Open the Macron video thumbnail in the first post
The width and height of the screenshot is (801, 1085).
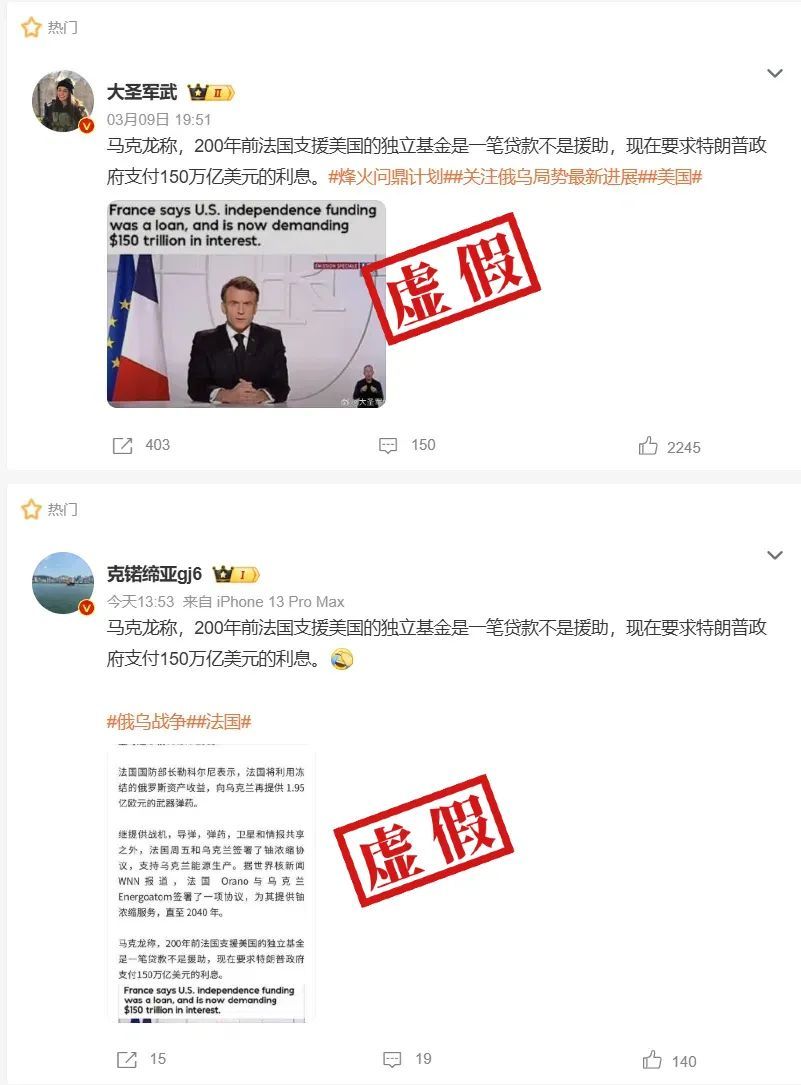pos(245,312)
